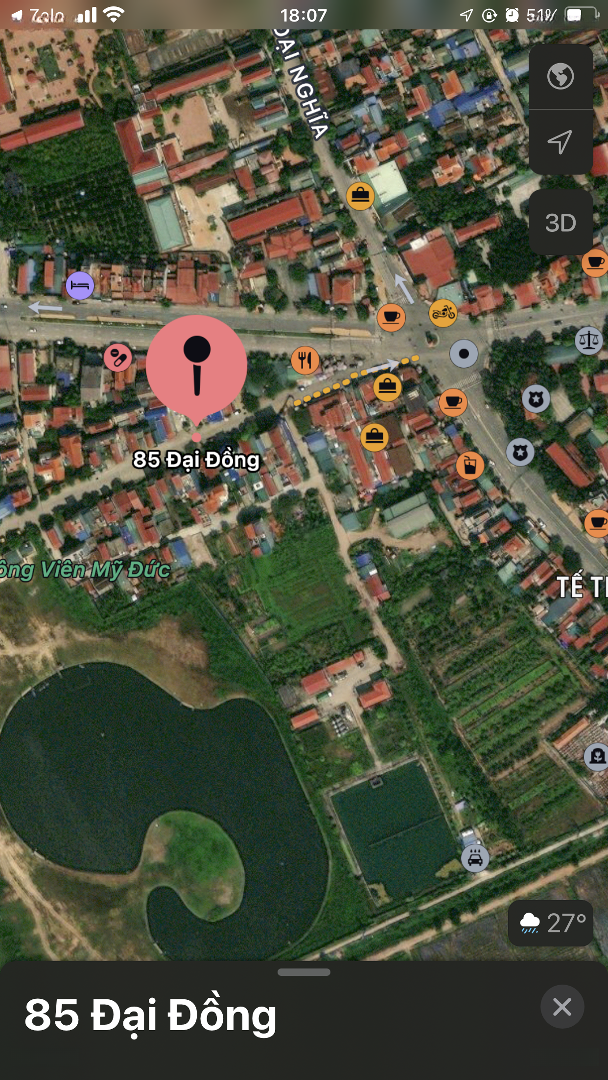This screenshot has height=1080, width=608.
Task: Switch the map to 3D view
Action: (x=560, y=222)
